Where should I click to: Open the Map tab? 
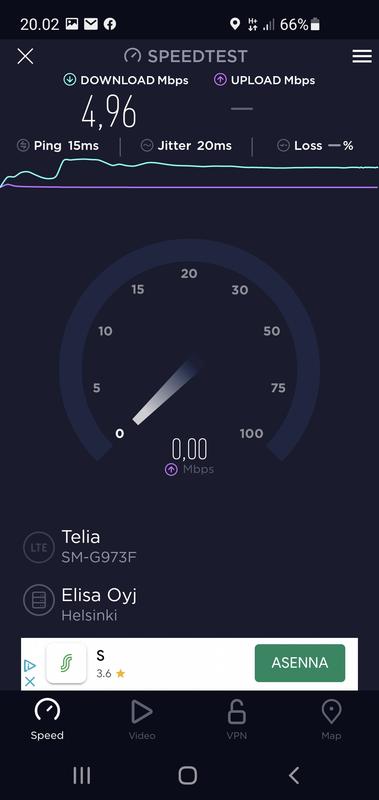pos(331,720)
